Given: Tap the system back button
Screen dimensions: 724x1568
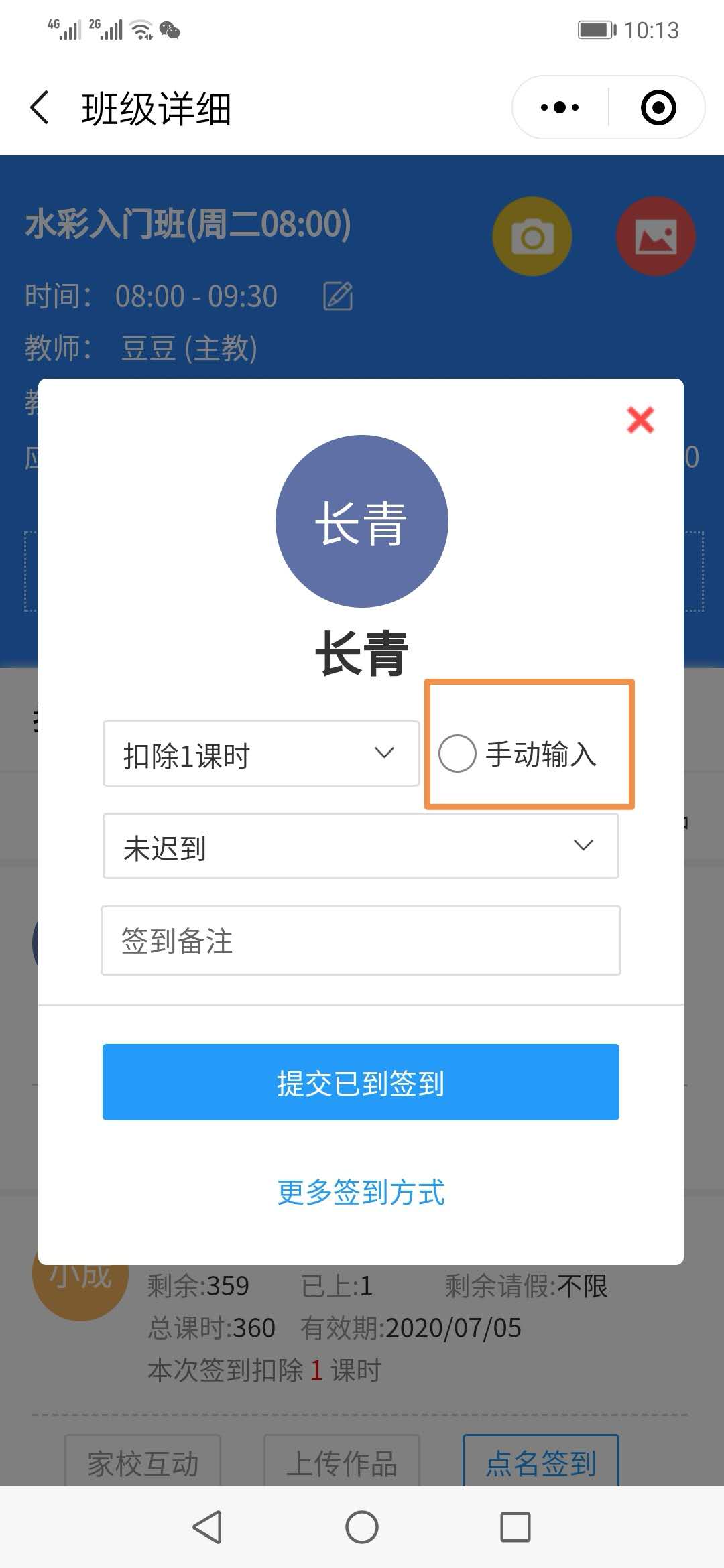Looking at the screenshot, I should coord(207,1527).
